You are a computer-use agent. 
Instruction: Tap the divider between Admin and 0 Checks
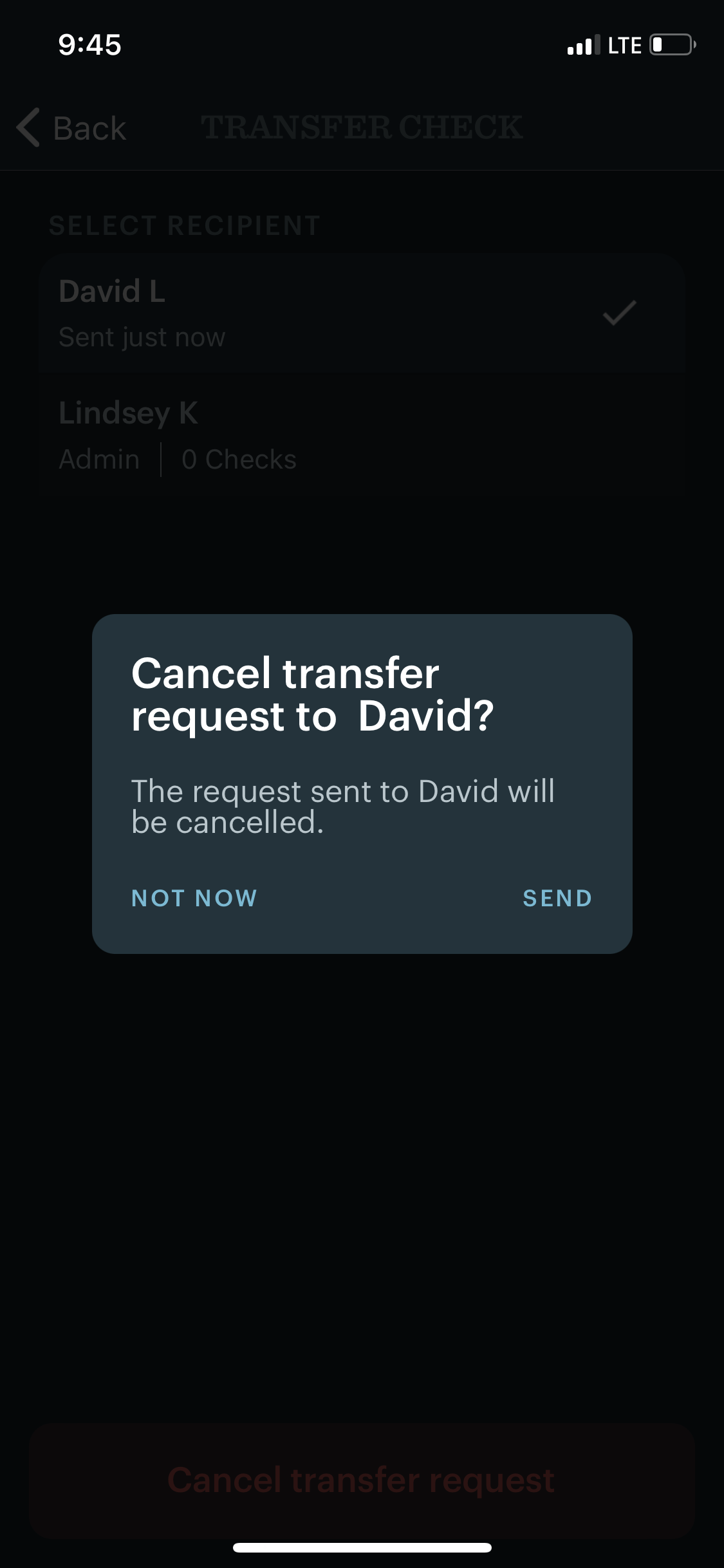[x=161, y=458]
